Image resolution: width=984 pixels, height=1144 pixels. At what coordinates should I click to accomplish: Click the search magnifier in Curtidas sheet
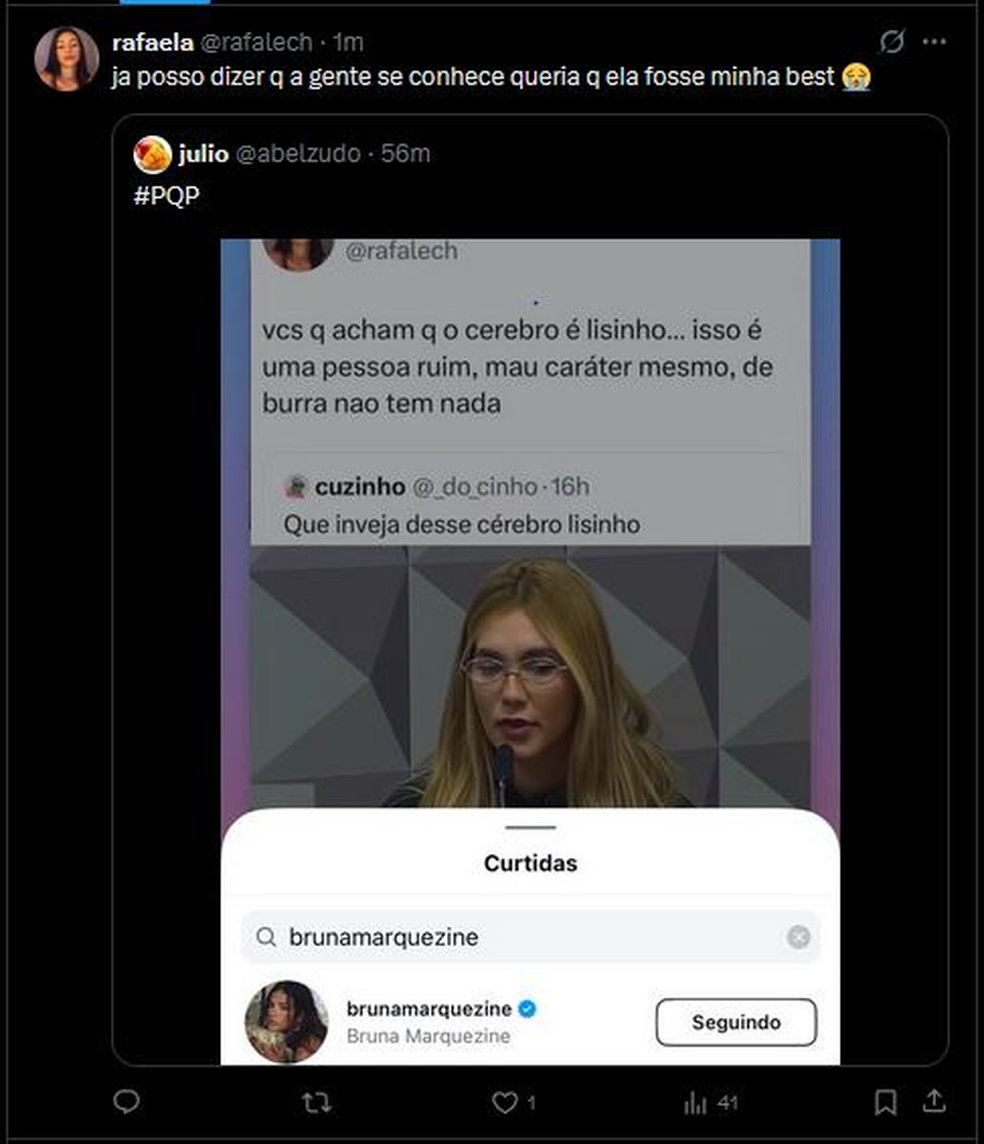(x=264, y=936)
